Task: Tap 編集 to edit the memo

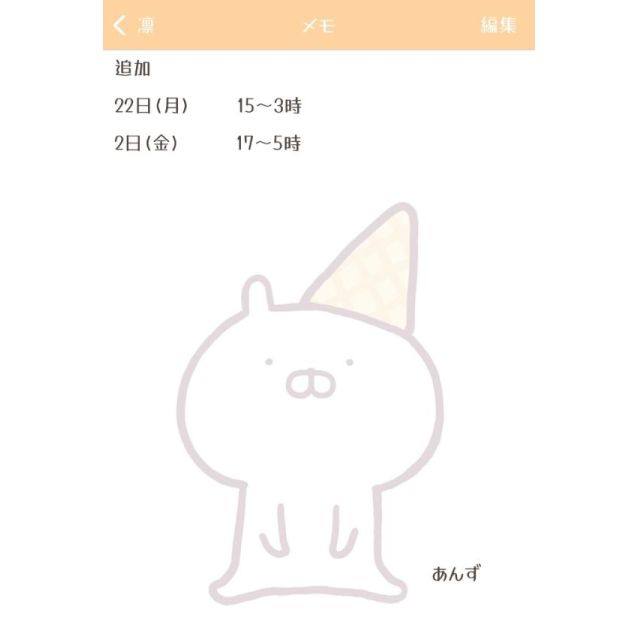Action: point(498,25)
